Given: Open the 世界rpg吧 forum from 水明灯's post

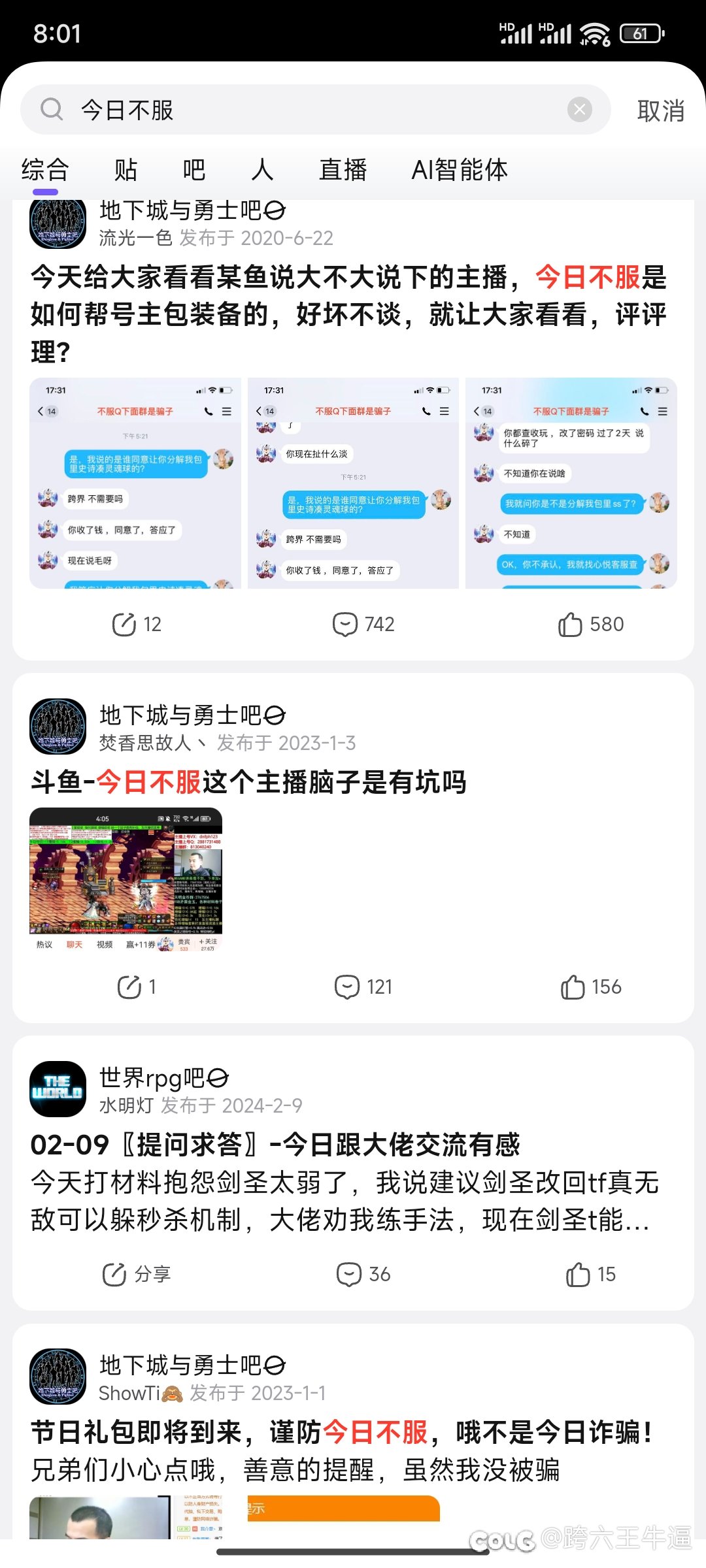Looking at the screenshot, I should click(163, 1078).
